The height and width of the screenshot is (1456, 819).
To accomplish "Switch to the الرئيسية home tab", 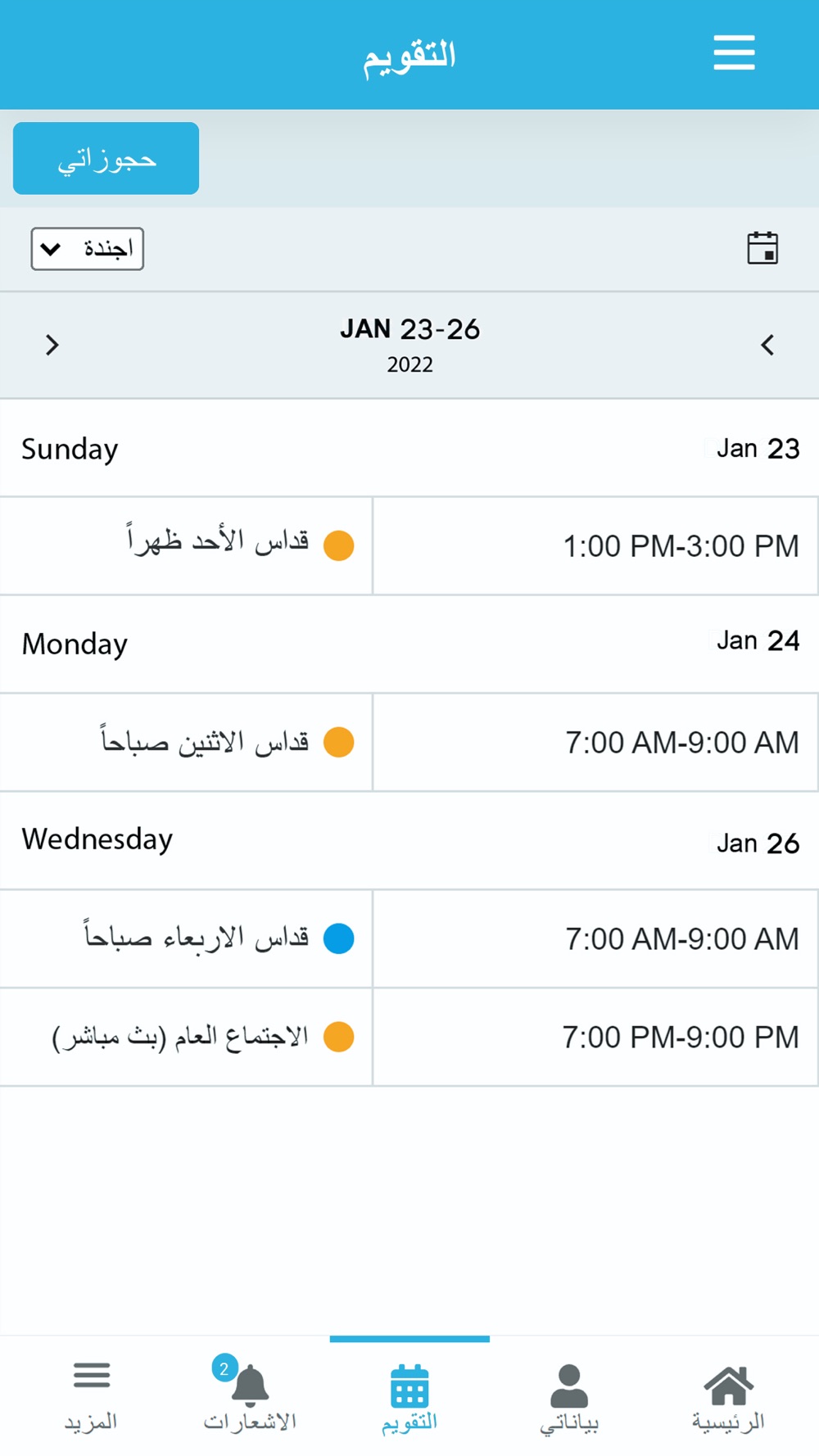I will click(728, 1395).
